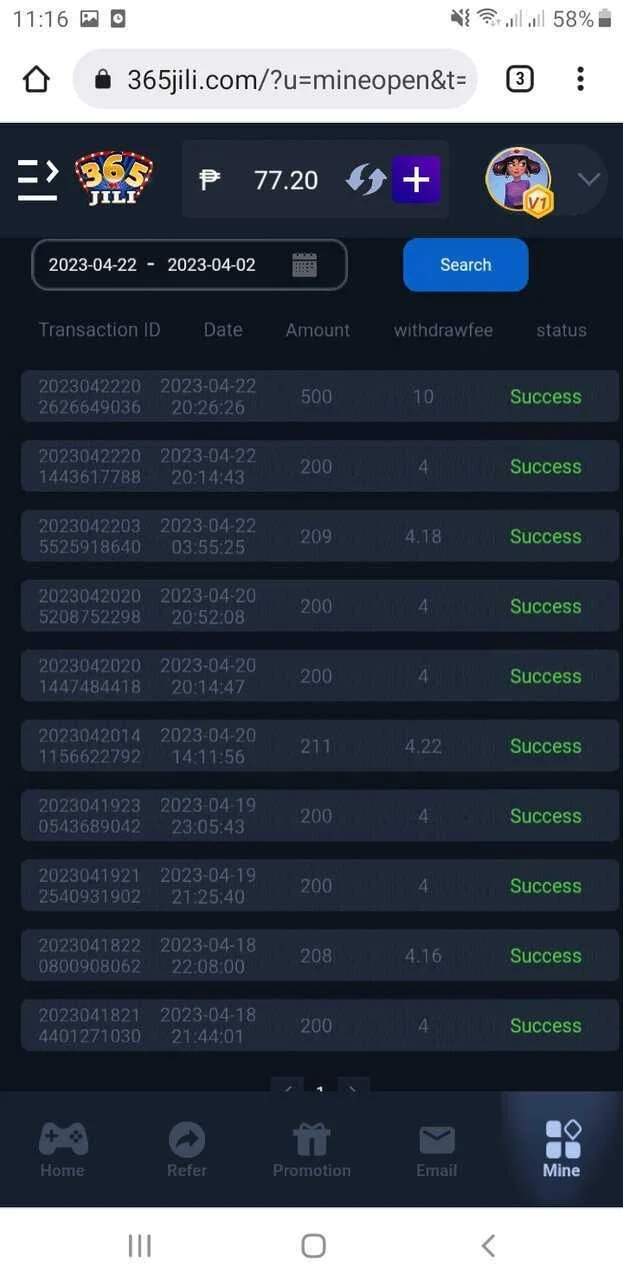Switch to the Refer tab
Image resolution: width=623 pixels, height=1280 pixels.
point(186,1149)
